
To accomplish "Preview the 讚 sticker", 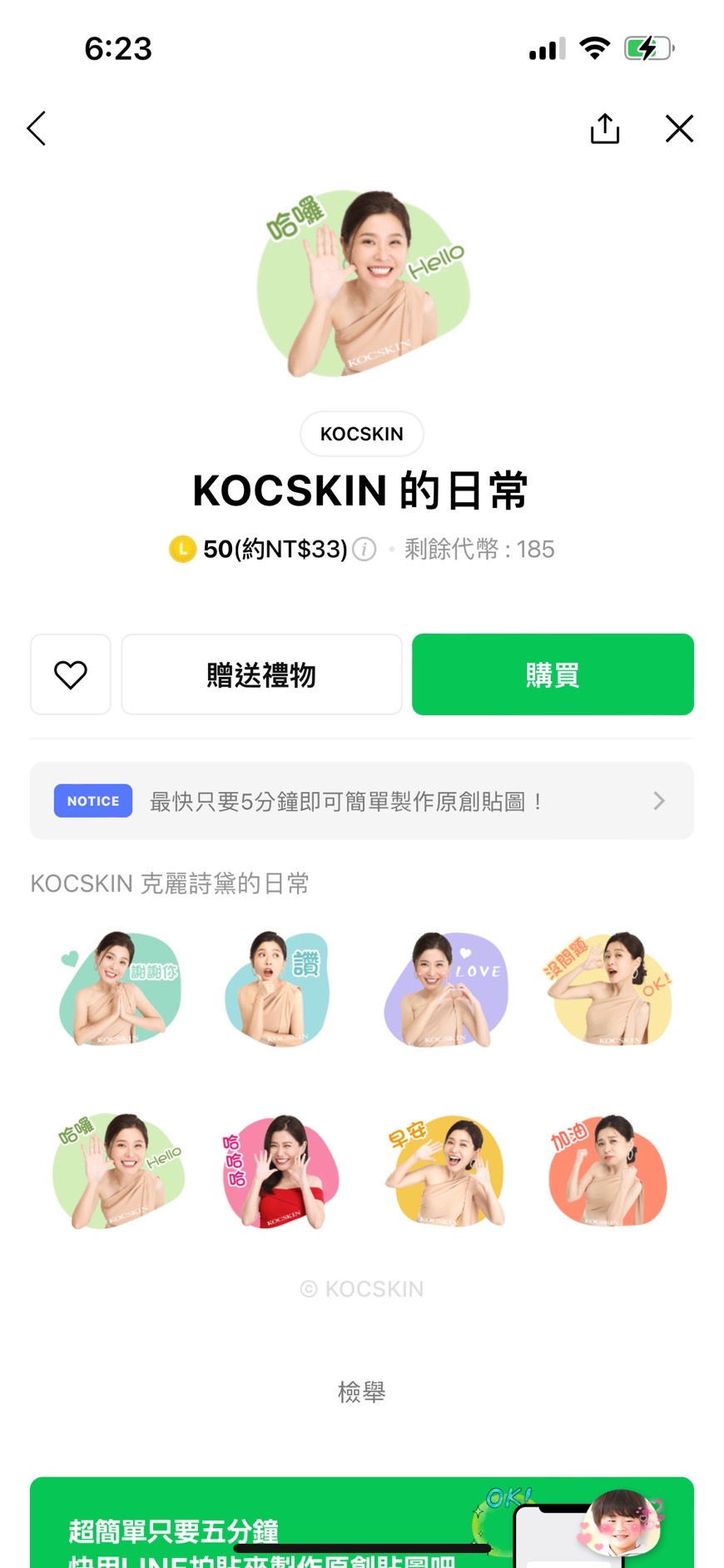I will point(280,988).
